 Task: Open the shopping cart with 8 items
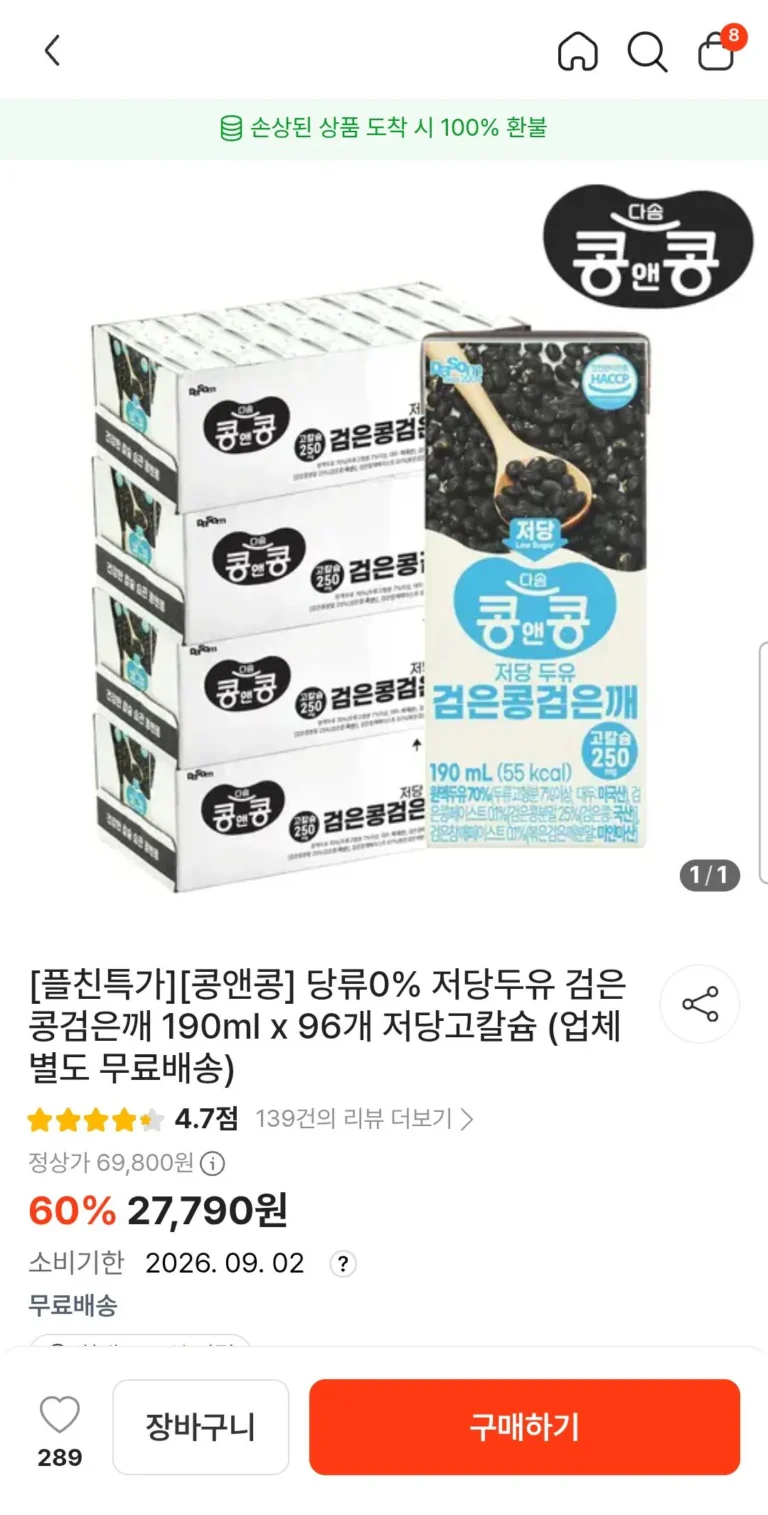point(717,51)
